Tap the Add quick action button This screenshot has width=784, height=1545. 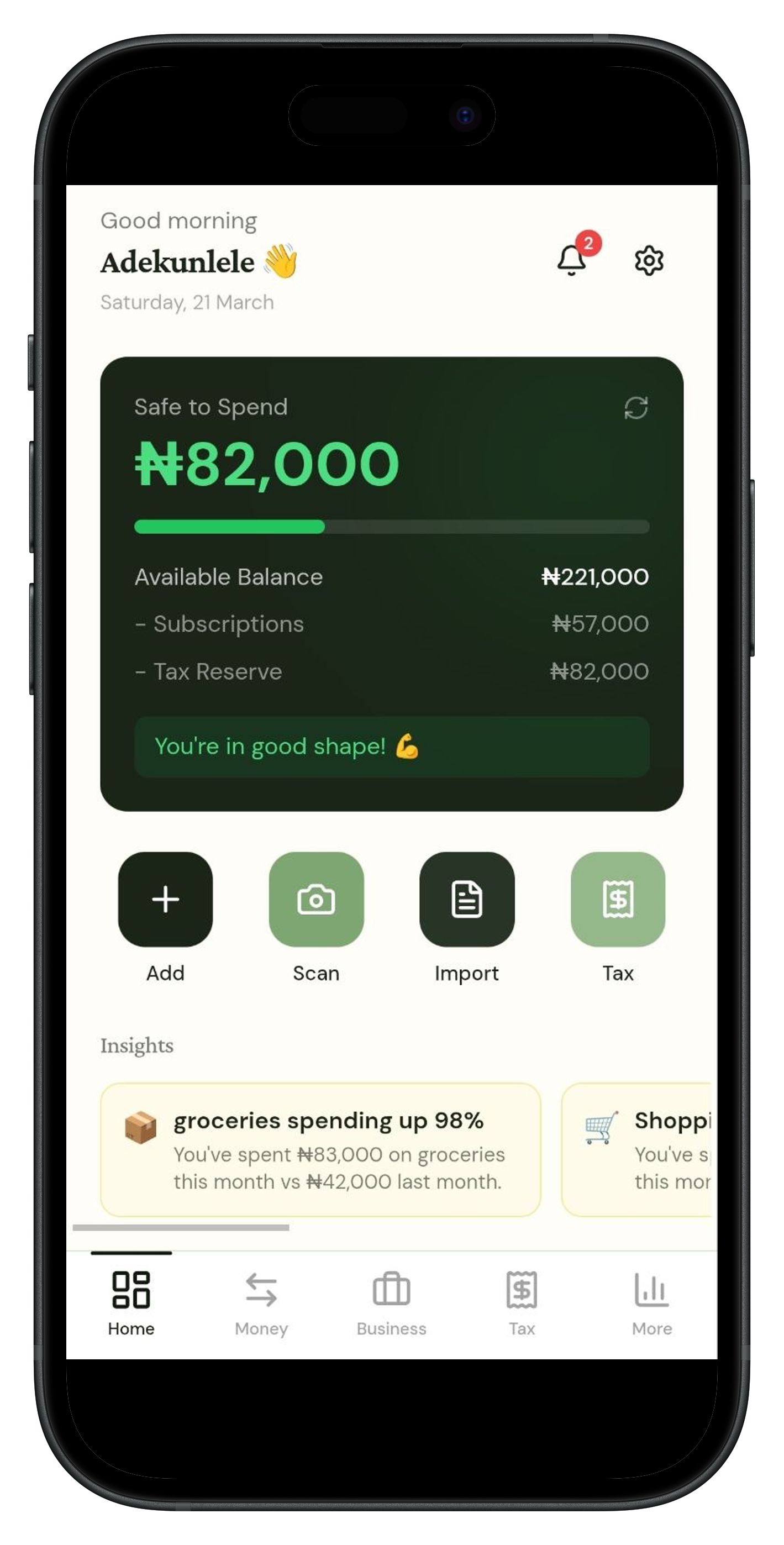(166, 899)
